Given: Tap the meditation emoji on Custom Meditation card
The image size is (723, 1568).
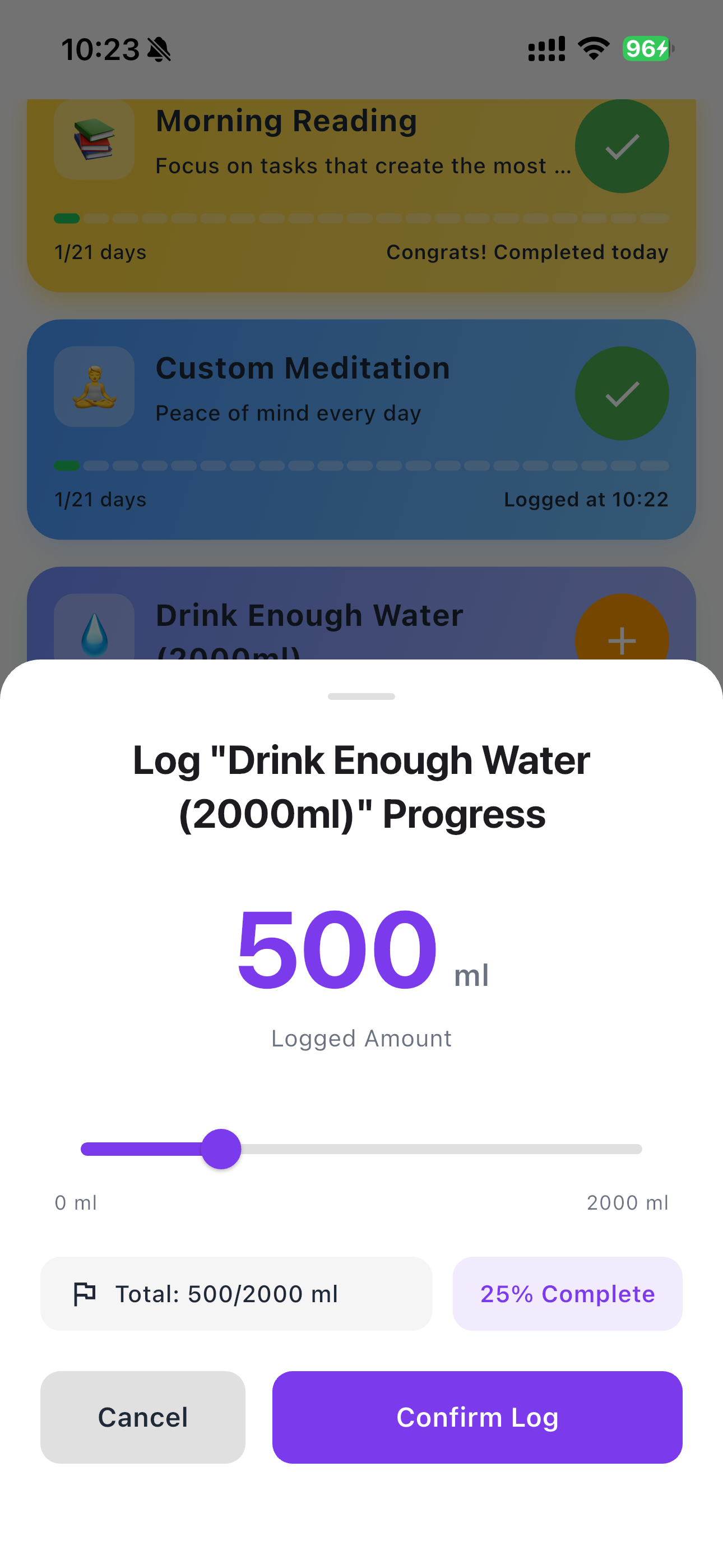Looking at the screenshot, I should 93,387.
